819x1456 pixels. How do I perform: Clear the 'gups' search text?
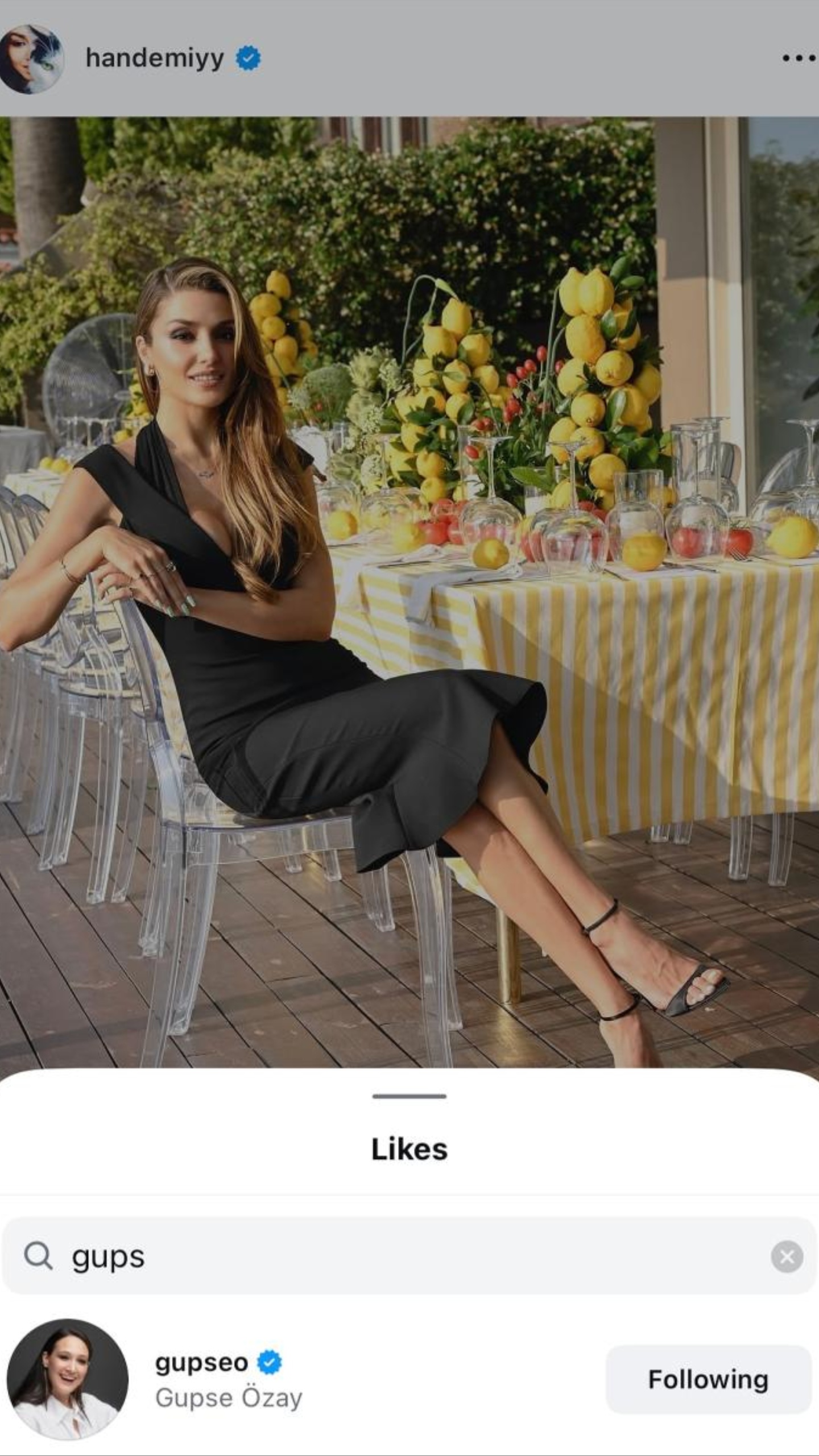787,1256
